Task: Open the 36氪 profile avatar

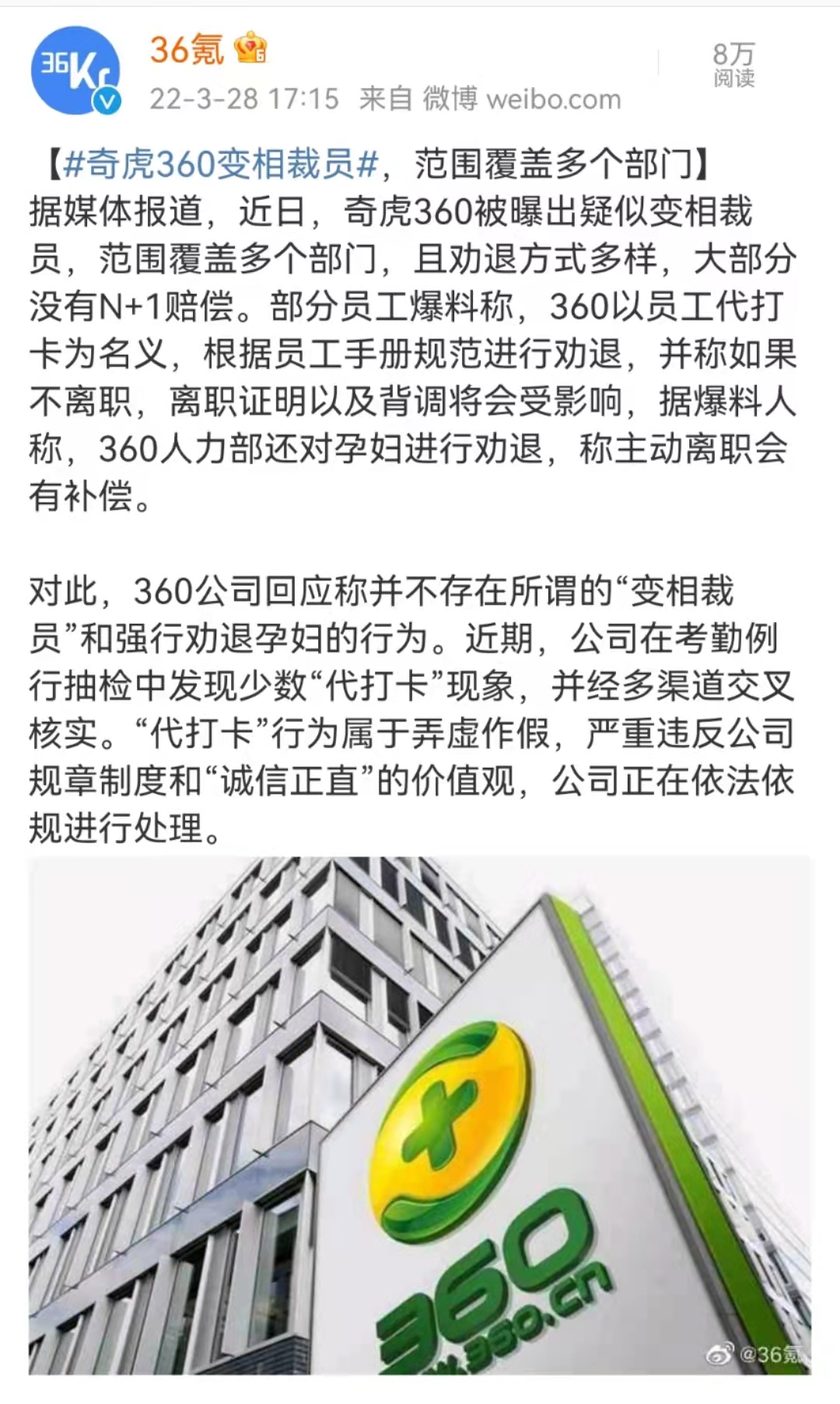Action: 75,70
